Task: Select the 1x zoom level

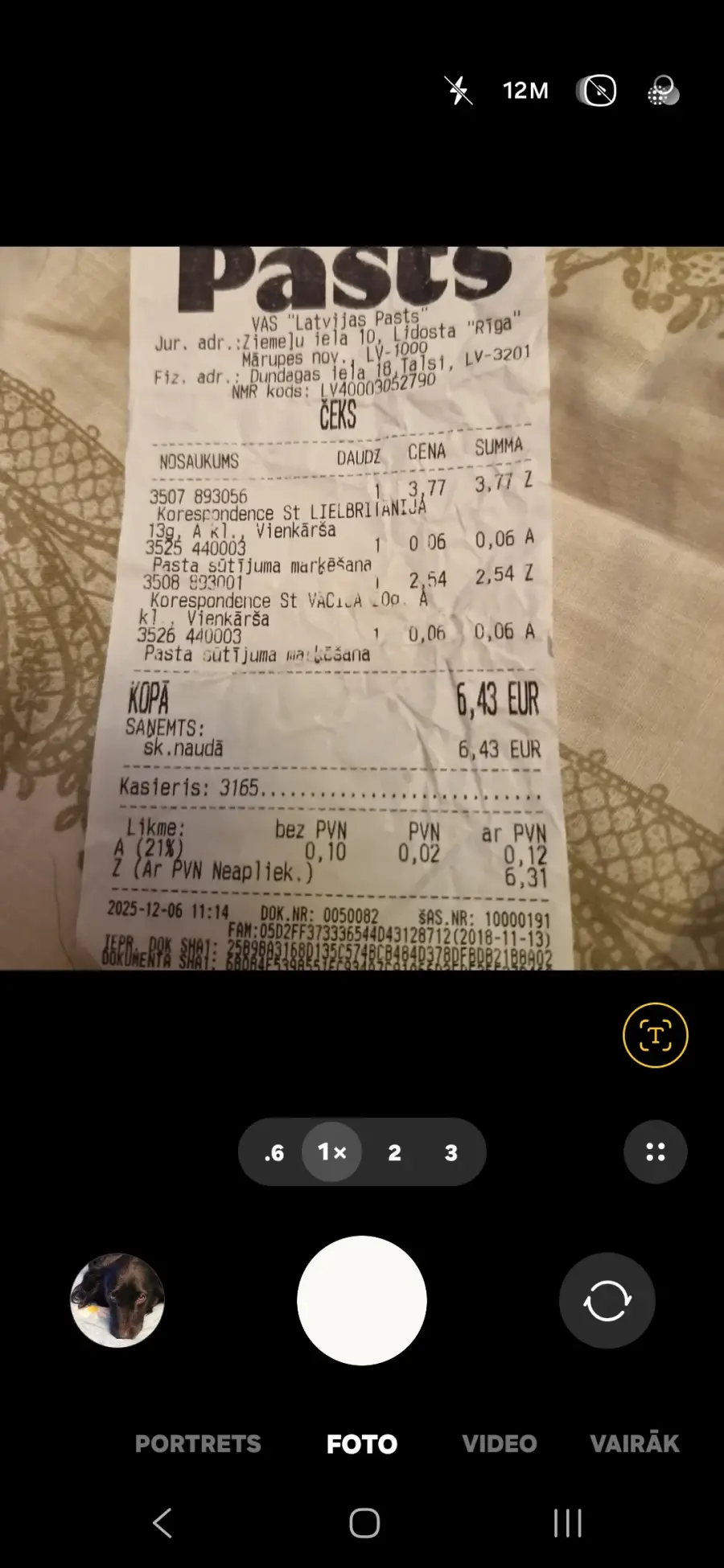Action: click(331, 1152)
